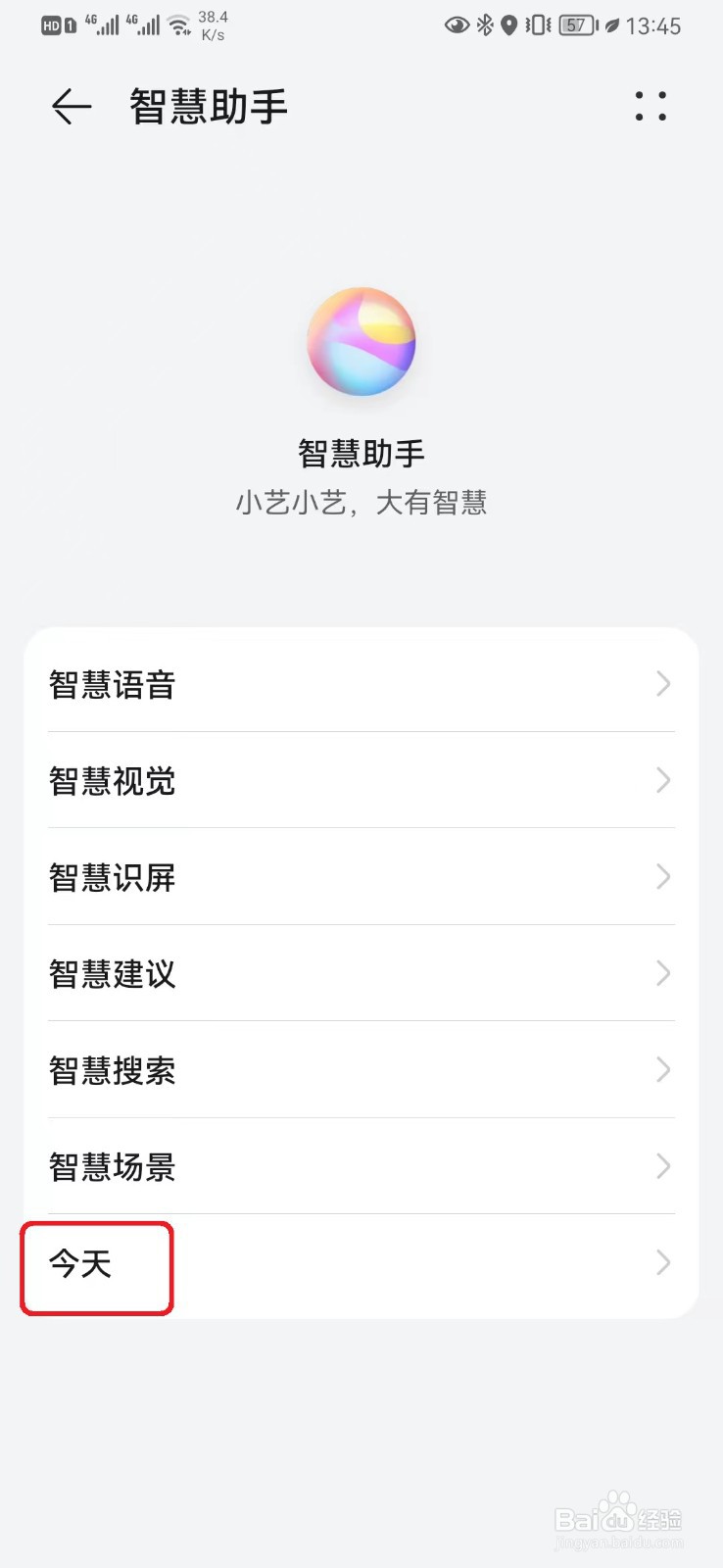Tap the Bluetooth icon in status bar

483,25
